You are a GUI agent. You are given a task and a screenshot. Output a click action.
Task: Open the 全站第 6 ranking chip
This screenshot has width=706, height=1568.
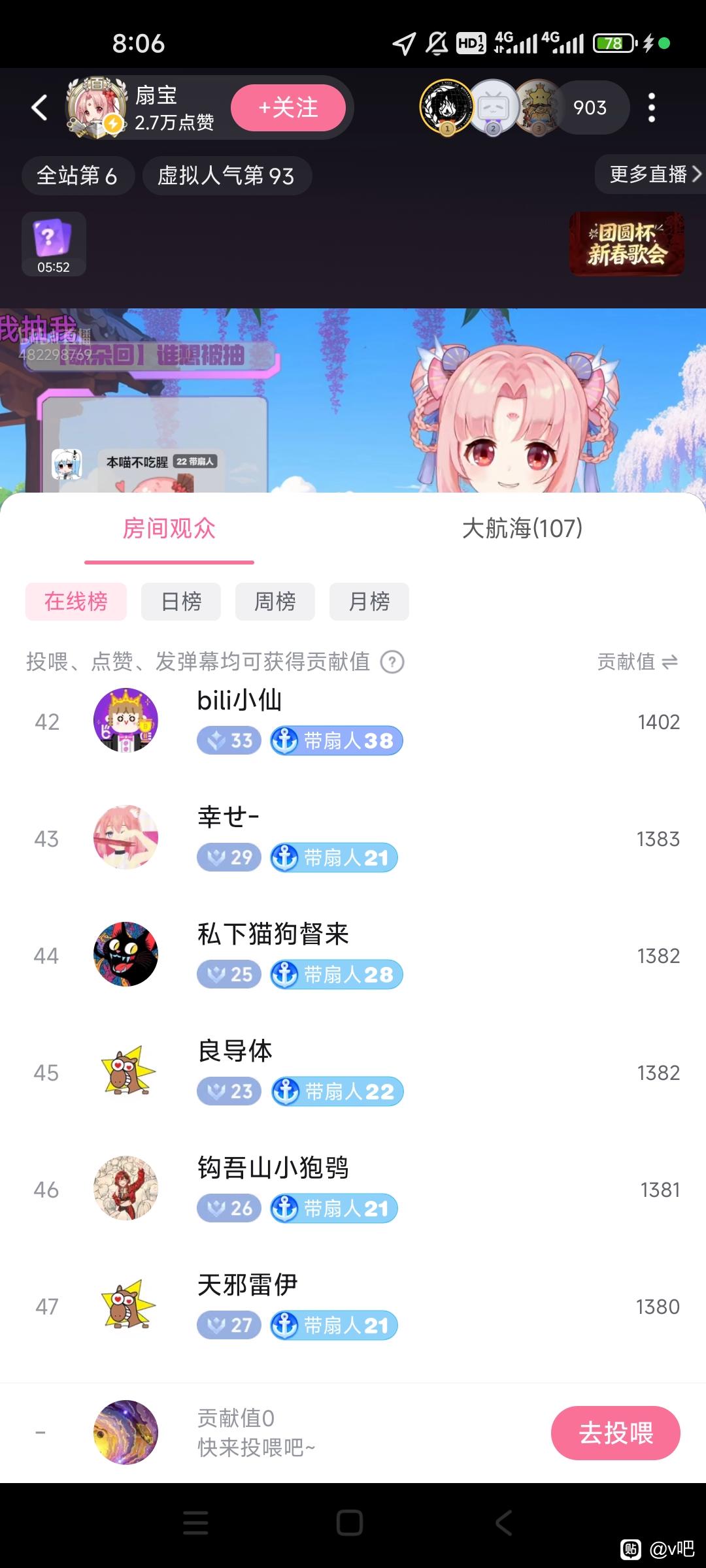(x=78, y=176)
